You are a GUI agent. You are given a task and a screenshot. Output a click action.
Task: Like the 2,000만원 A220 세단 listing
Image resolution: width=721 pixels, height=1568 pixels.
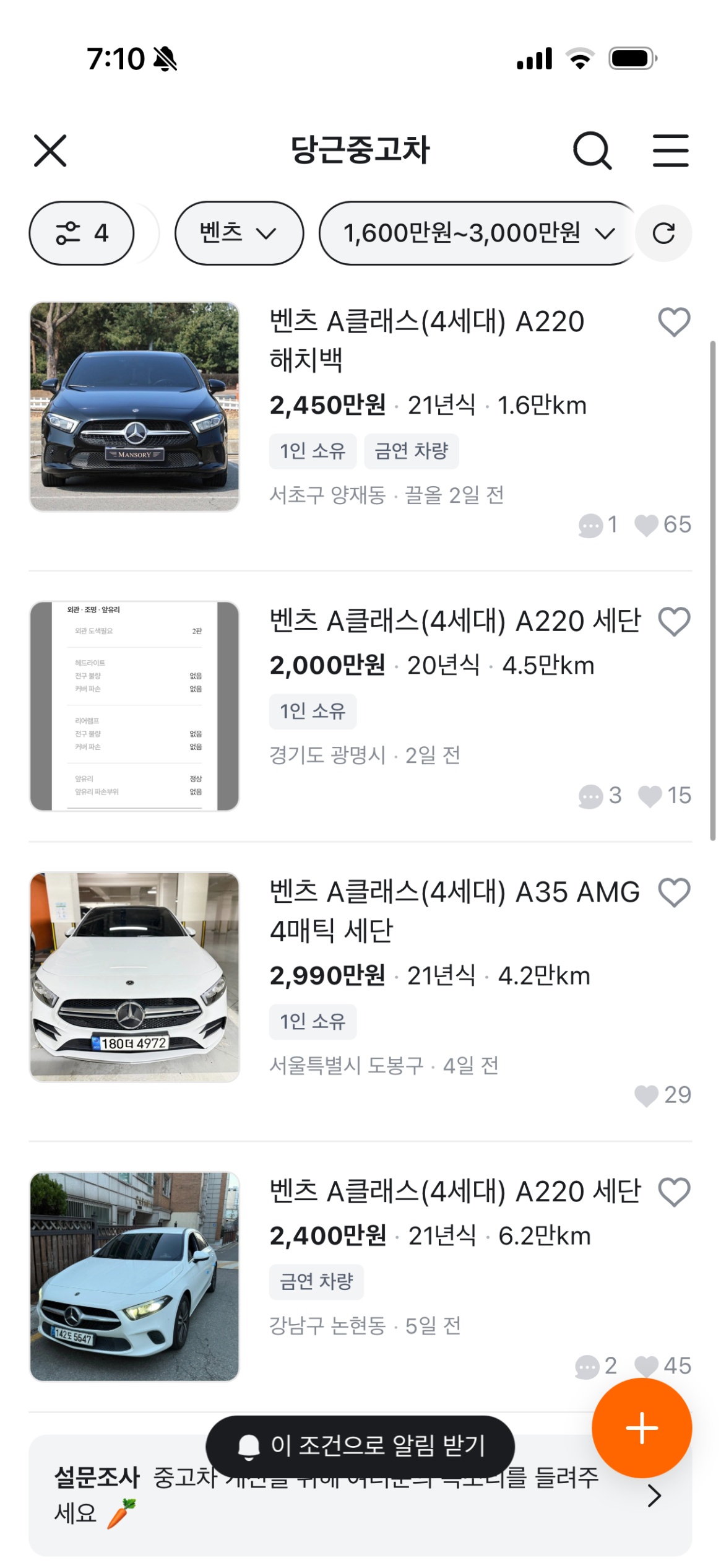click(x=674, y=621)
